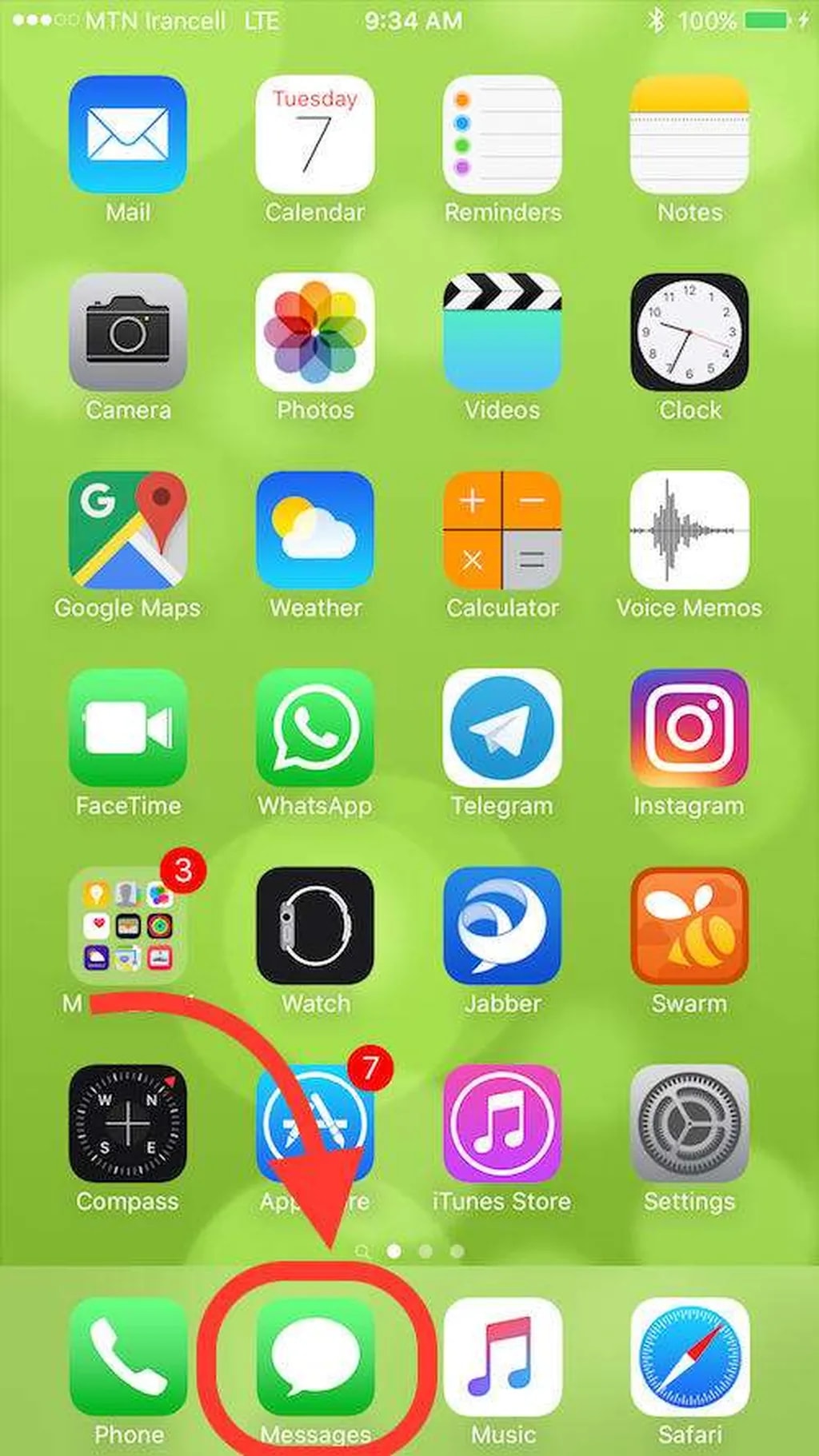
Task: Open Voice Memos
Action: coord(689,529)
